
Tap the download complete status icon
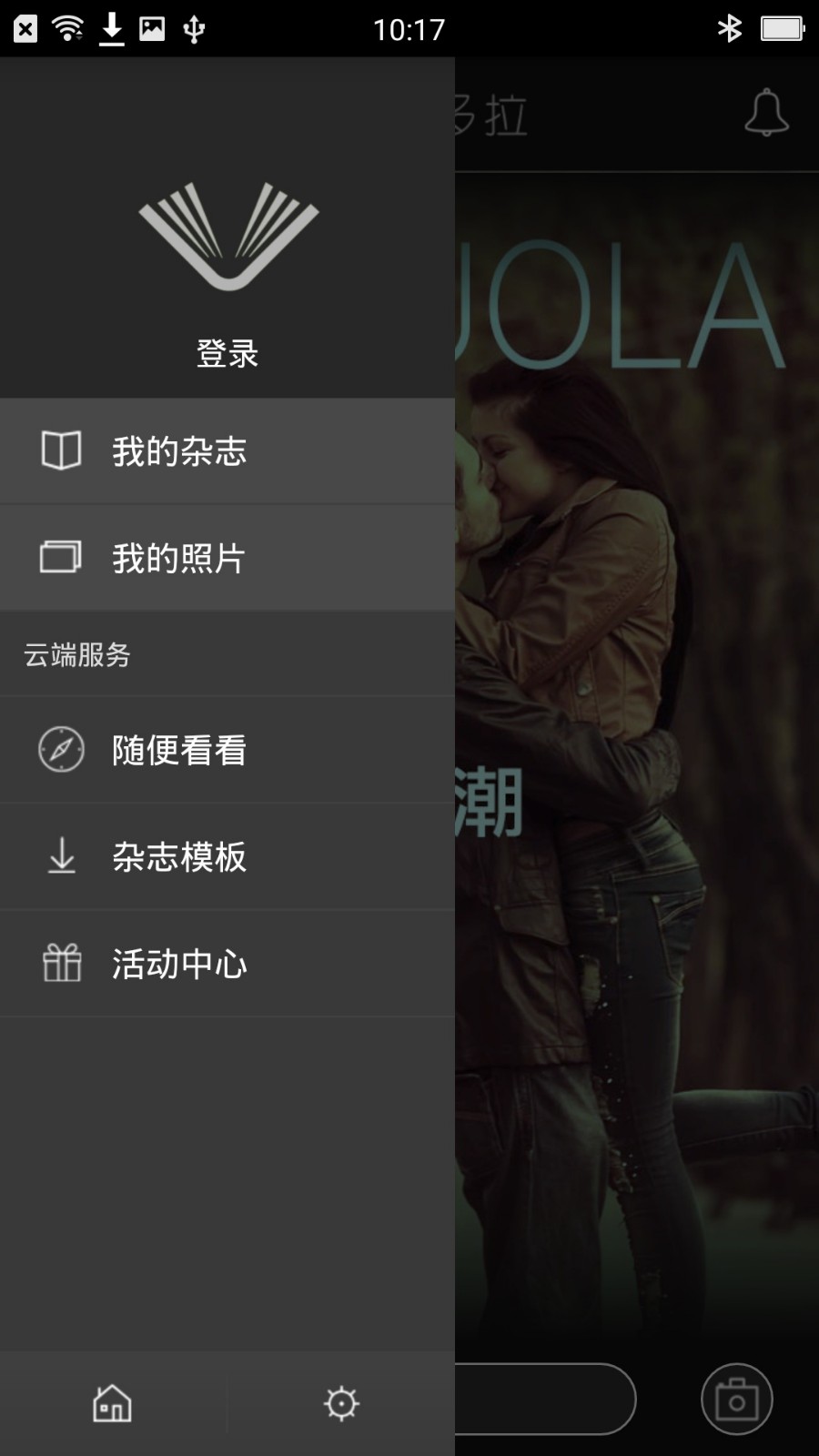click(111, 27)
